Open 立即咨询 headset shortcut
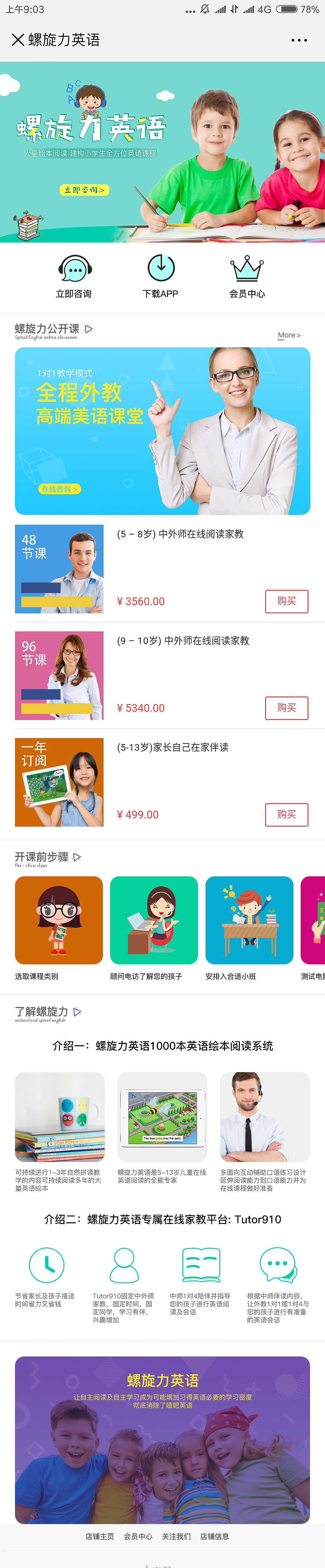325x1568 pixels. pos(74,276)
